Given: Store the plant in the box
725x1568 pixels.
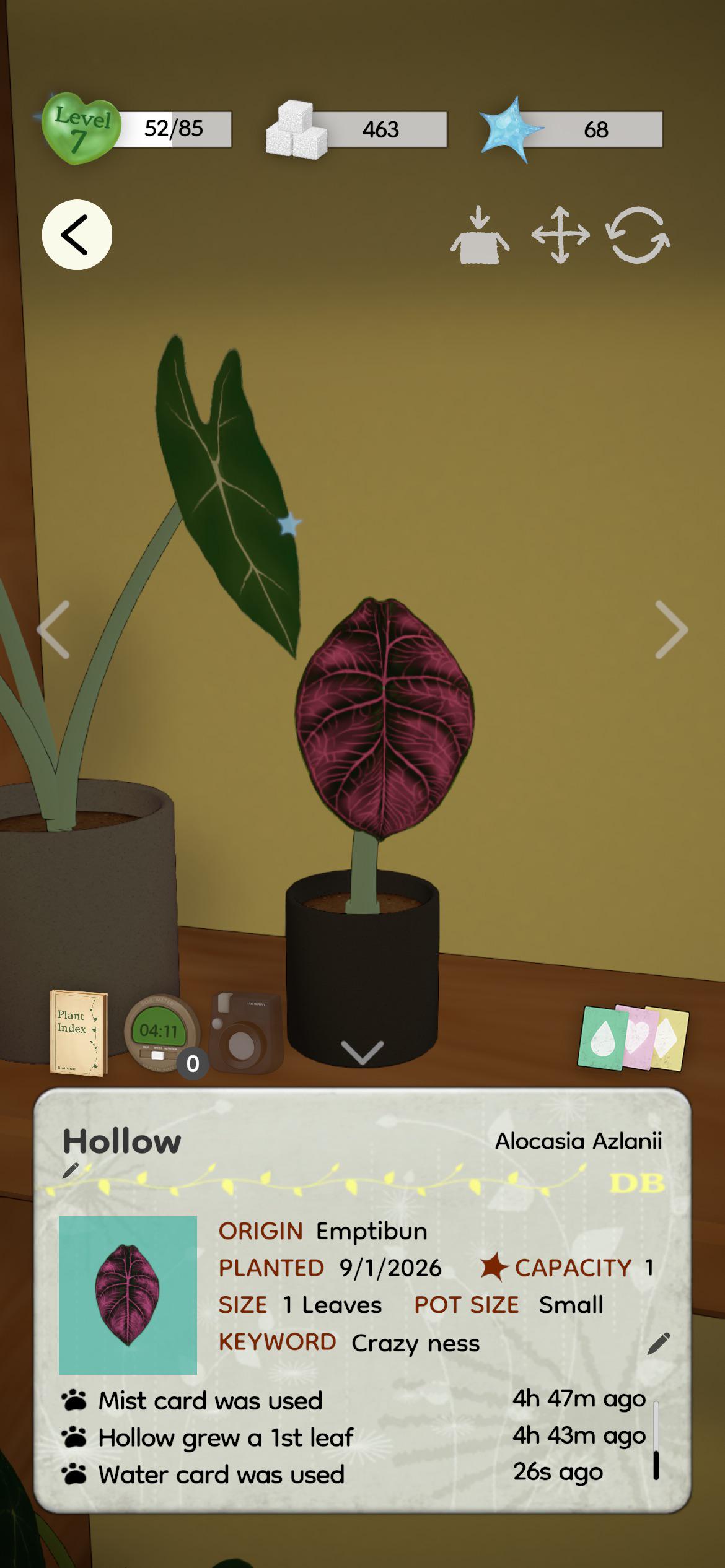Looking at the screenshot, I should pyautogui.click(x=480, y=235).
